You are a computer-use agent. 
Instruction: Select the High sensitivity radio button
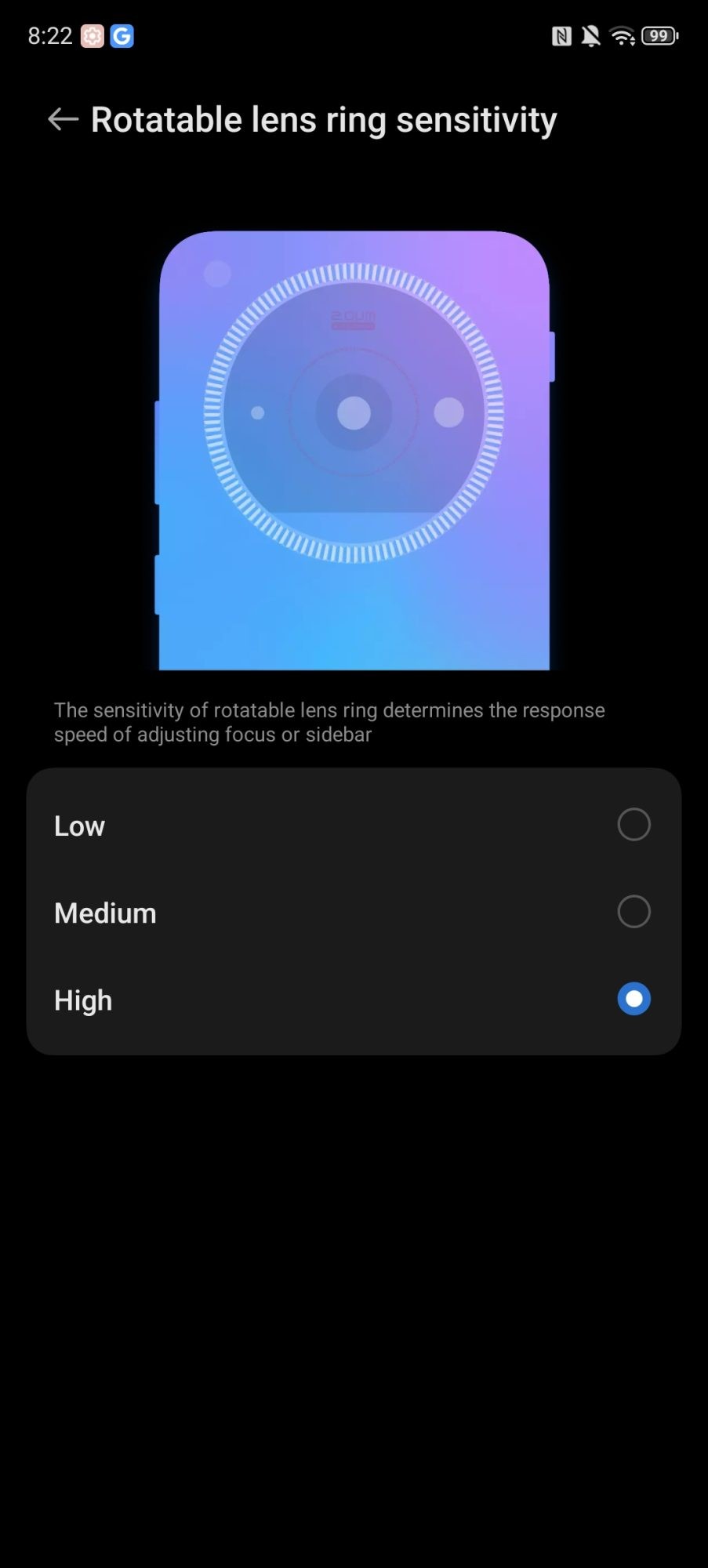coord(633,999)
